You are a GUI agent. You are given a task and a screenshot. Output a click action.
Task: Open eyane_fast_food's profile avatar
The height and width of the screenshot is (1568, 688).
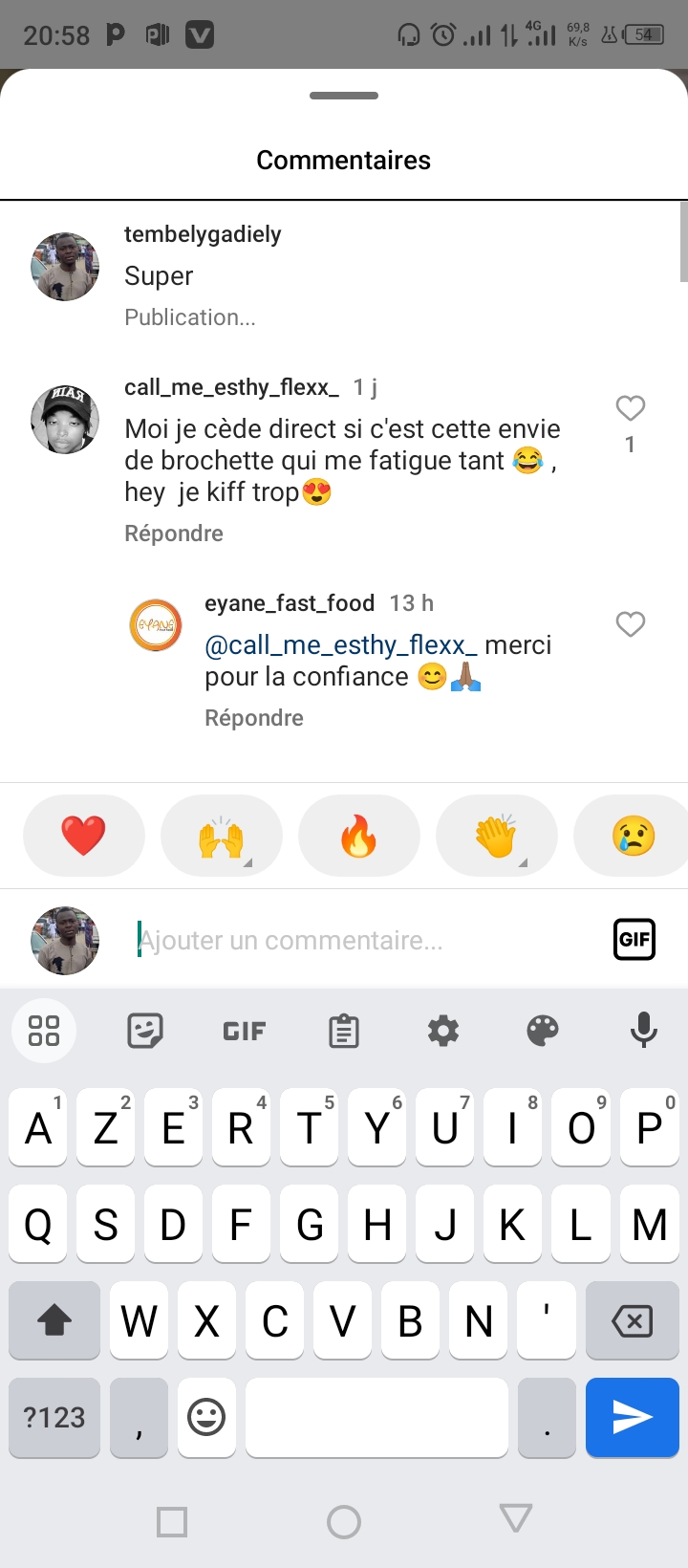pyautogui.click(x=156, y=625)
